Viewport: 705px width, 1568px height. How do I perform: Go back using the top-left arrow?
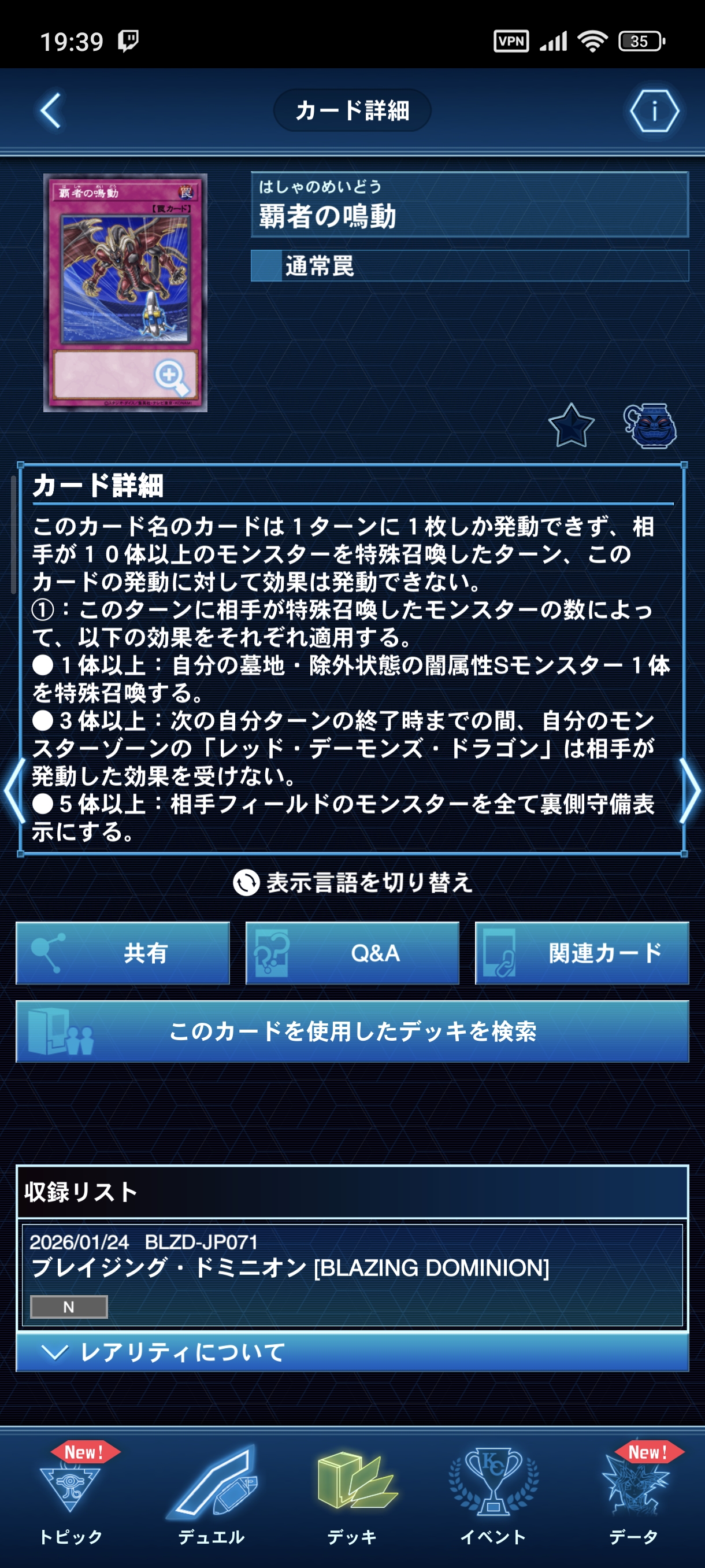point(51,111)
